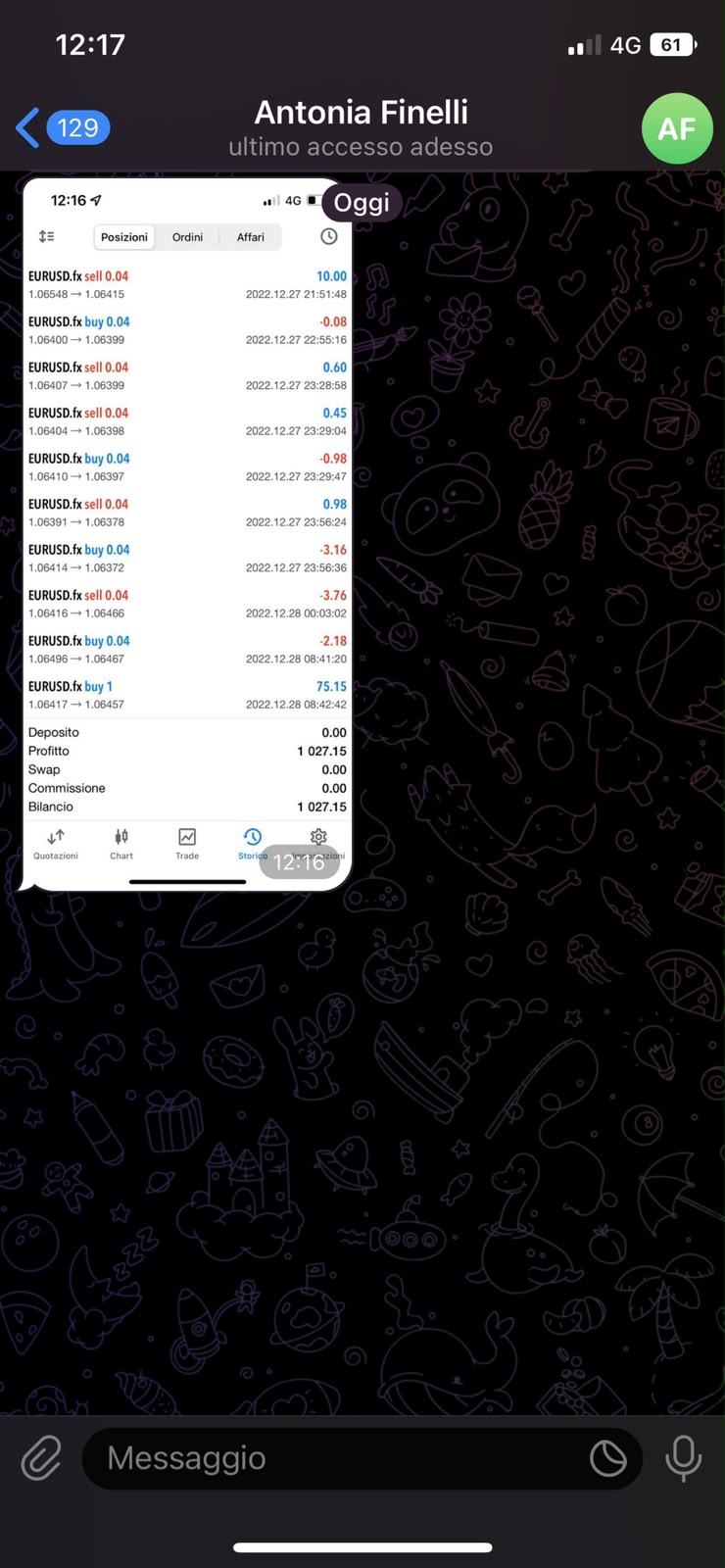This screenshot has width=725, height=1568.
Task: Open the sticker panel icon
Action: pos(607,1458)
